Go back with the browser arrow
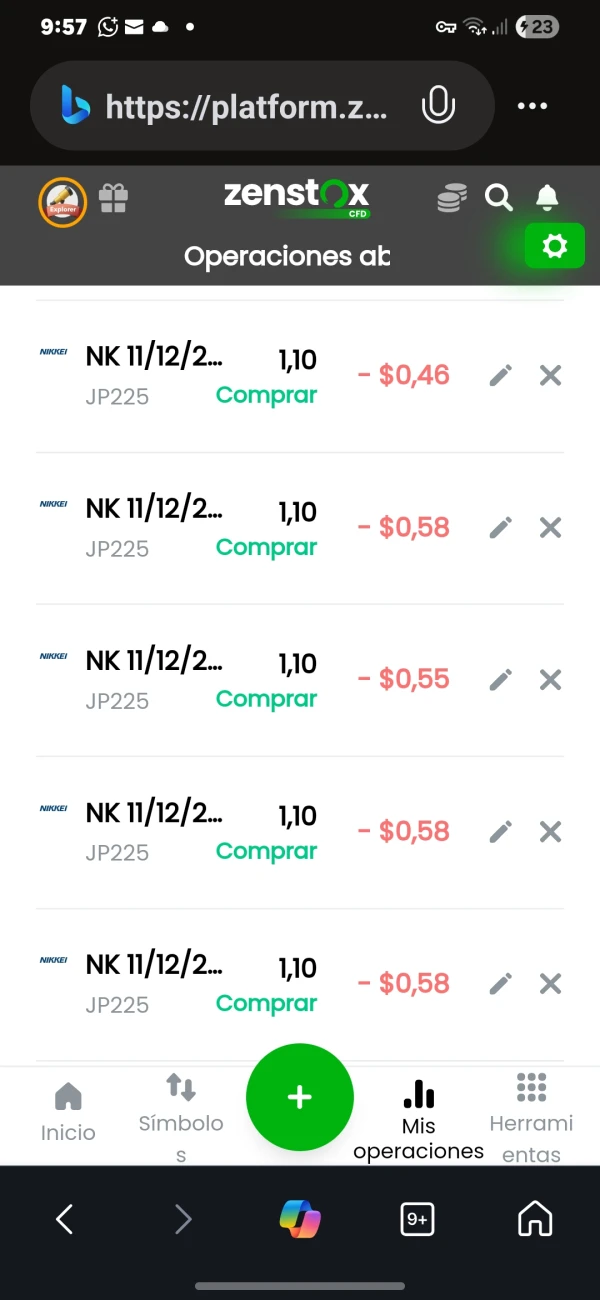Viewport: 600px width, 1300px height. coord(65,1219)
